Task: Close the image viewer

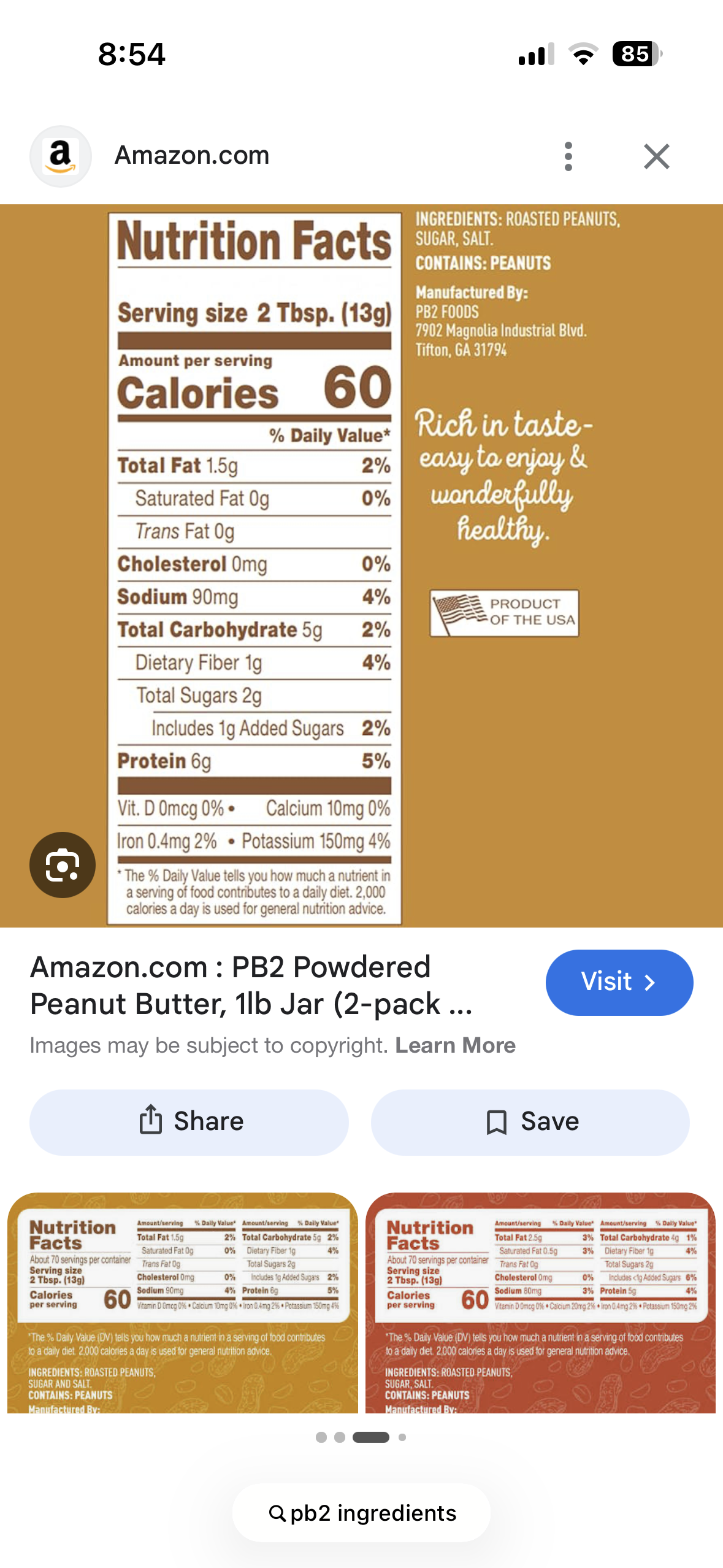Action: [656, 156]
